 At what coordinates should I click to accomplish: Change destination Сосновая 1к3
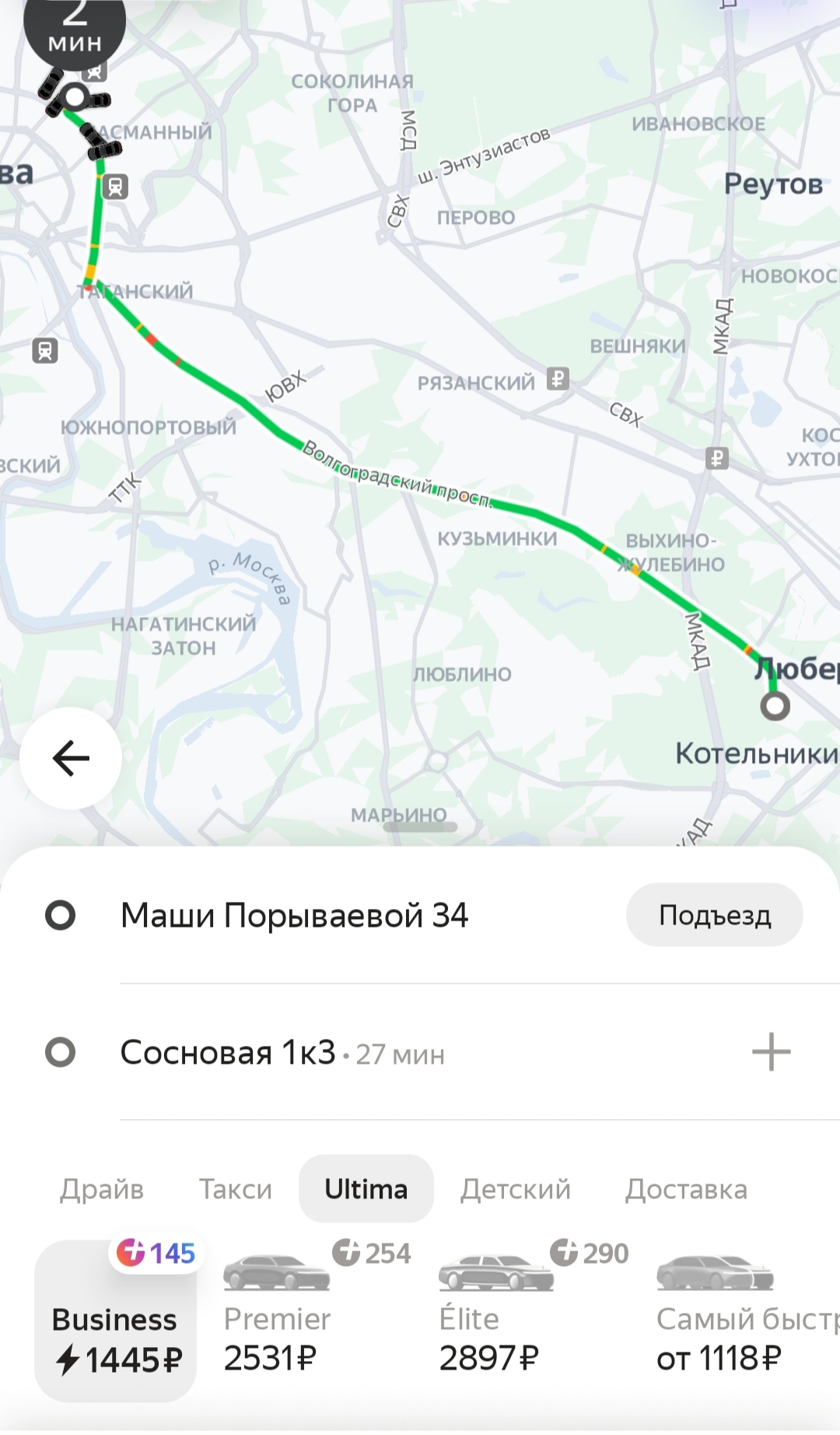click(x=228, y=1053)
